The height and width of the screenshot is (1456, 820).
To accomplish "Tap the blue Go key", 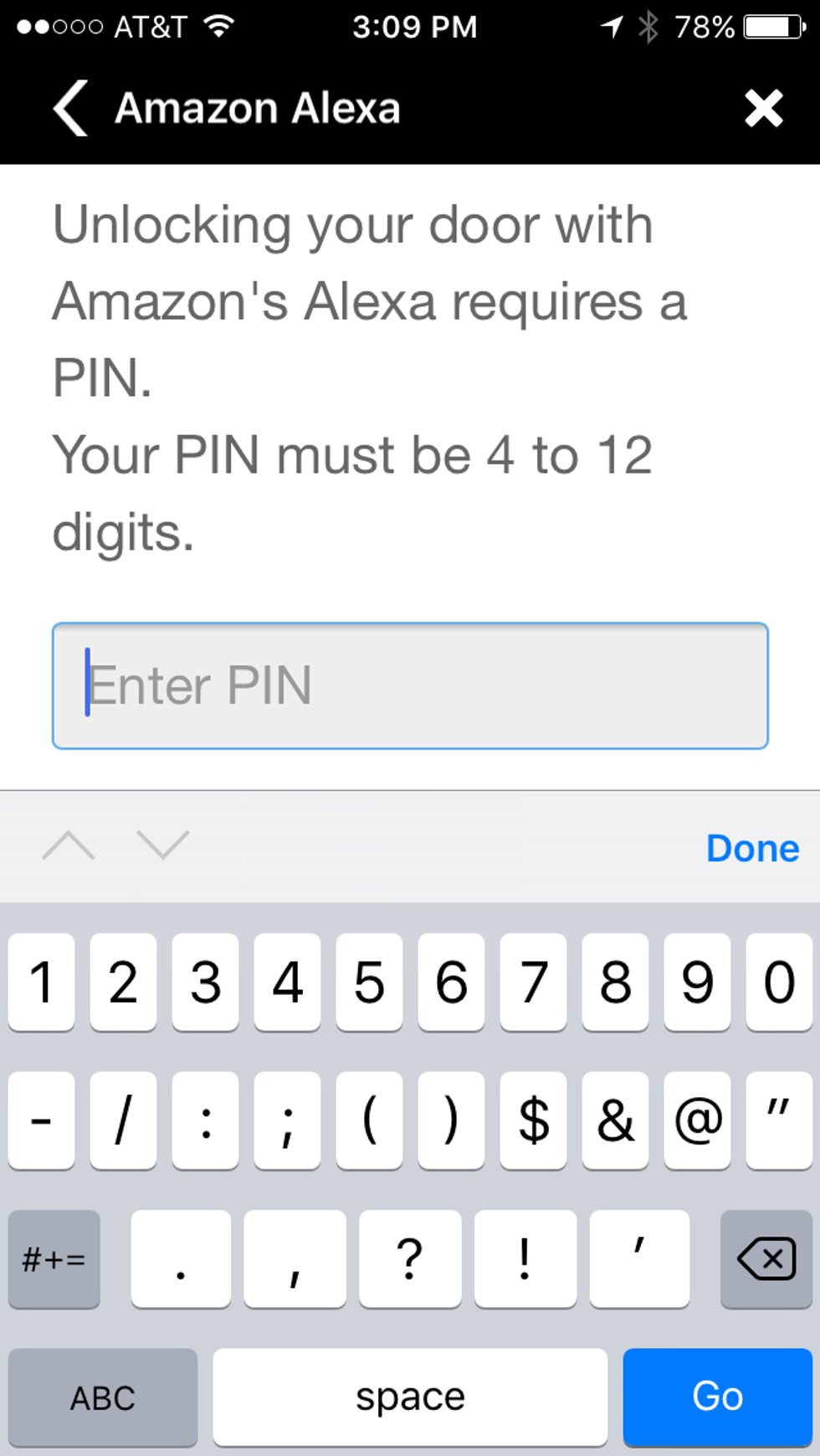I will tap(717, 1396).
